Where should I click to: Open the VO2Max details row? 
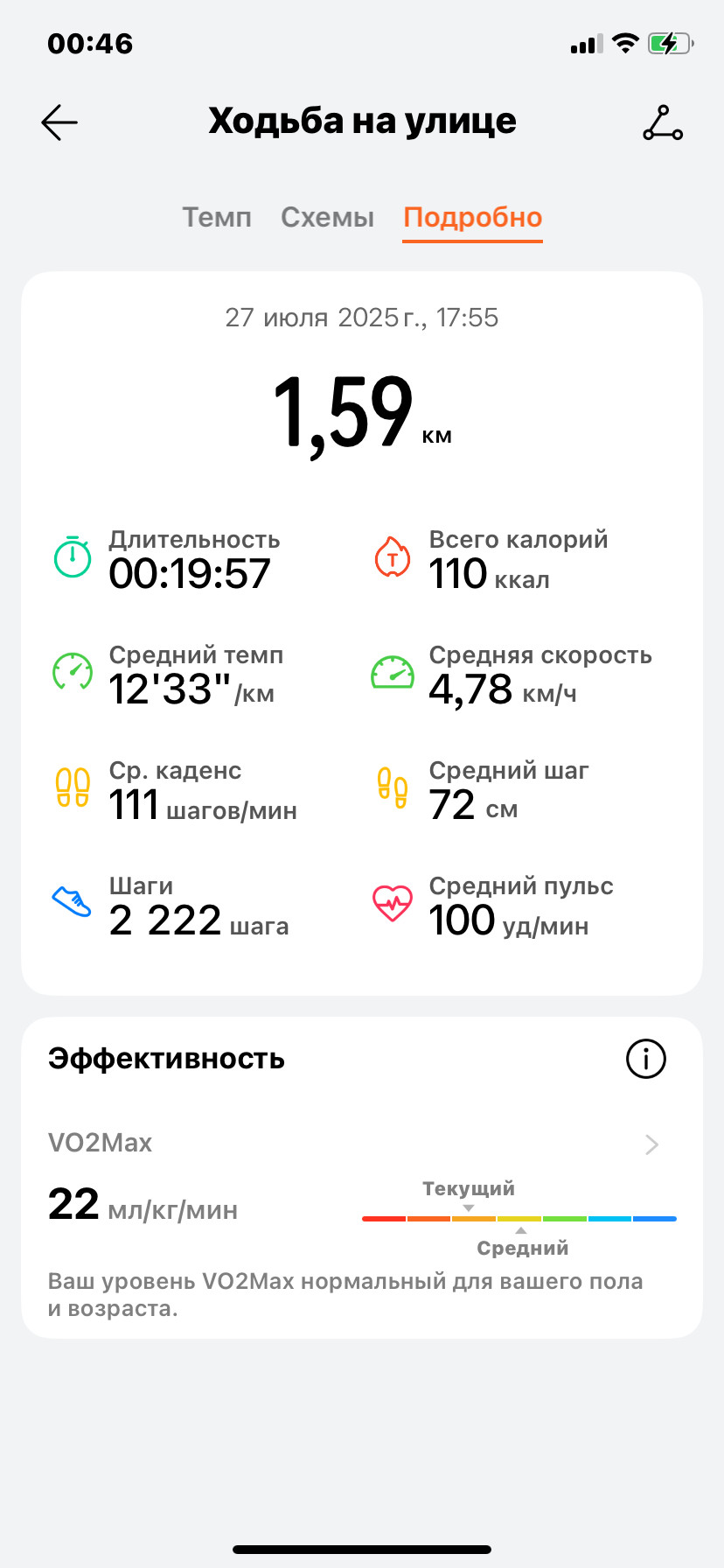pos(362,1143)
